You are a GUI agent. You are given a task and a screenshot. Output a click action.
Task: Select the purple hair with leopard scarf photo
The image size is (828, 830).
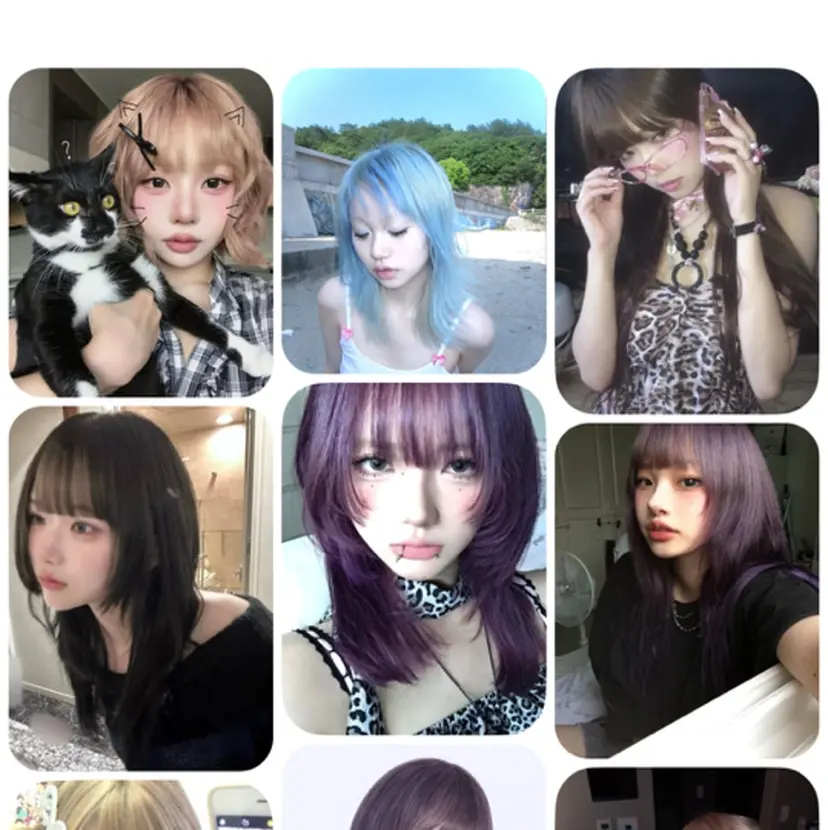pos(413,558)
